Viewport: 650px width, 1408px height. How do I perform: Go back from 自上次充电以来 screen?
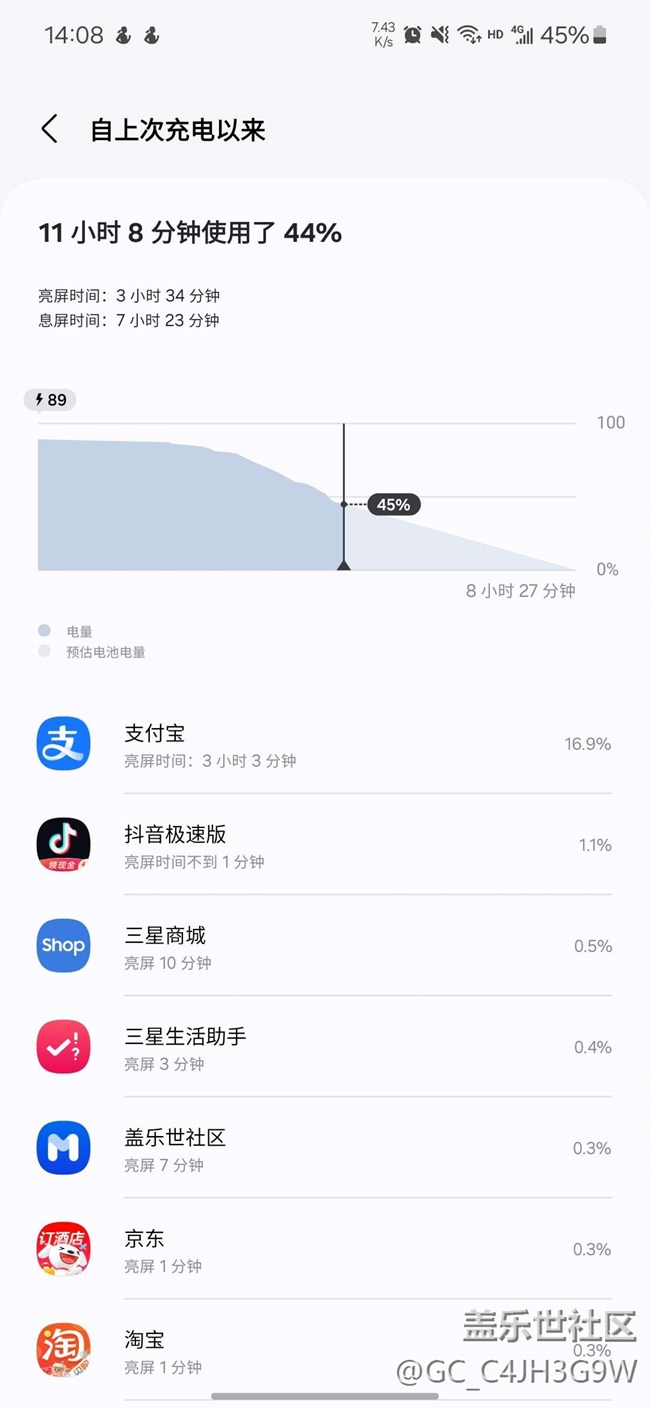point(50,129)
